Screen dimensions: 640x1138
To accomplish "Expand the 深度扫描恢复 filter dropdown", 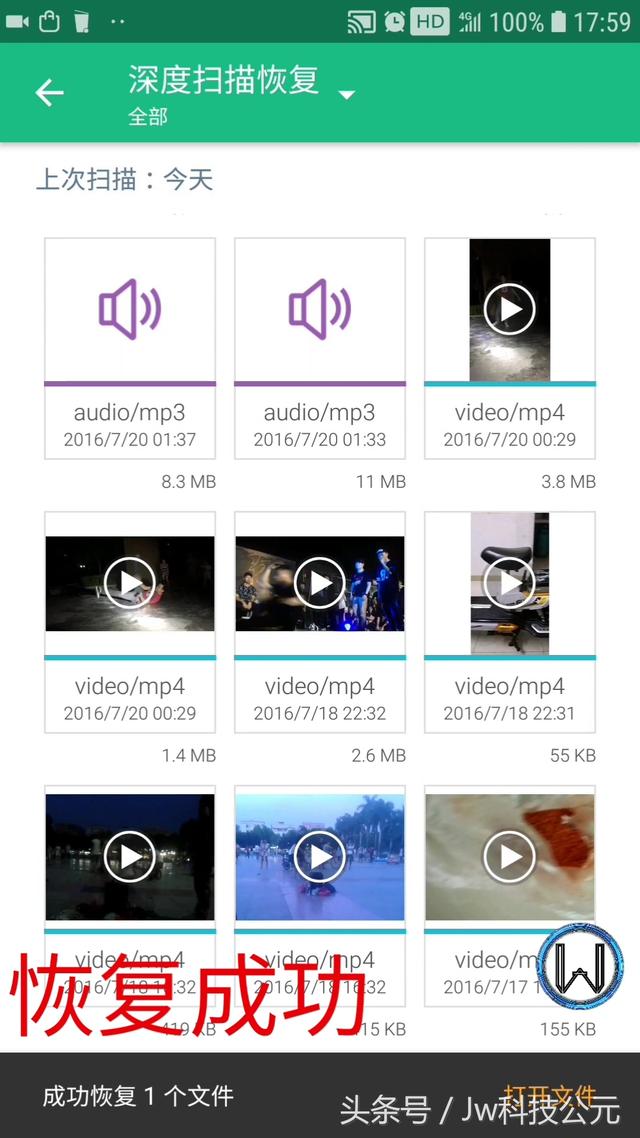I will [x=346, y=95].
